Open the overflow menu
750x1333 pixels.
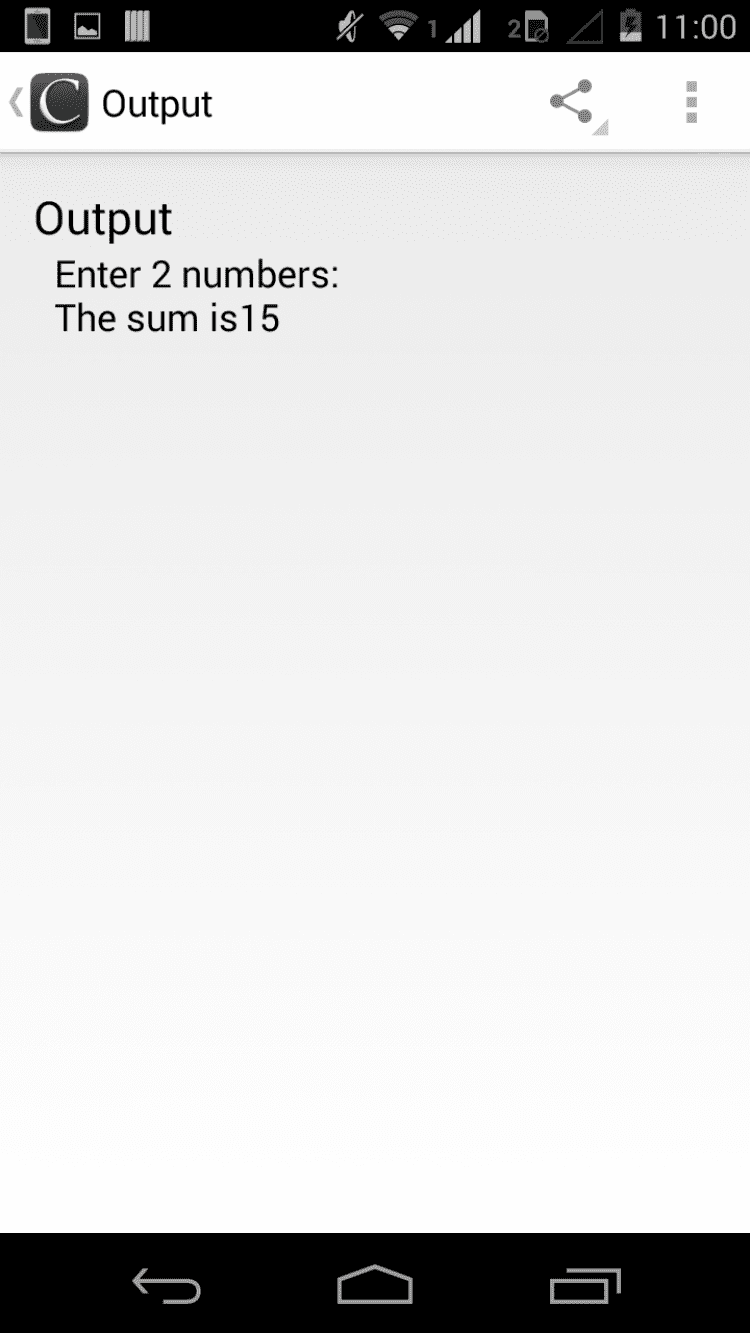click(x=691, y=103)
